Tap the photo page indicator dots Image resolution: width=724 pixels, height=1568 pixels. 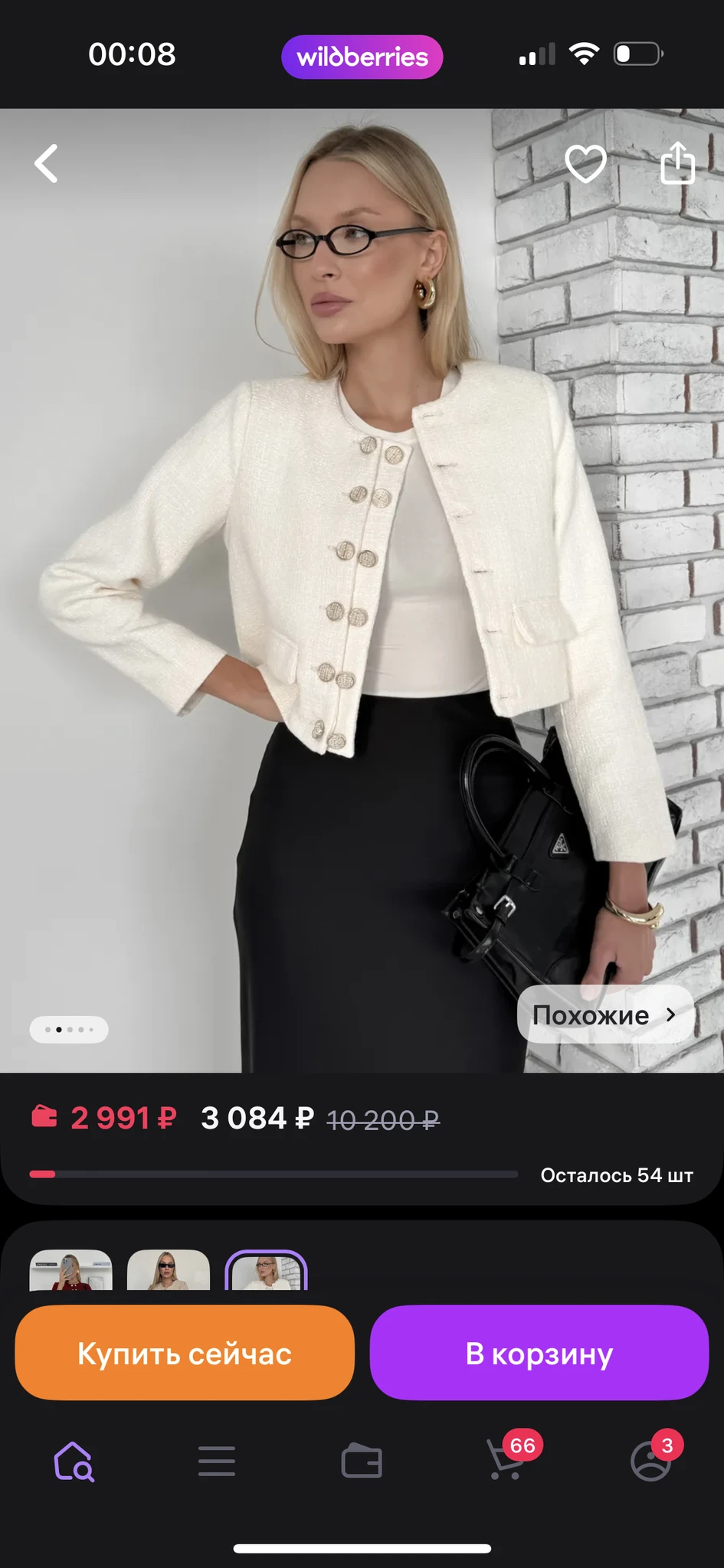click(x=69, y=1030)
